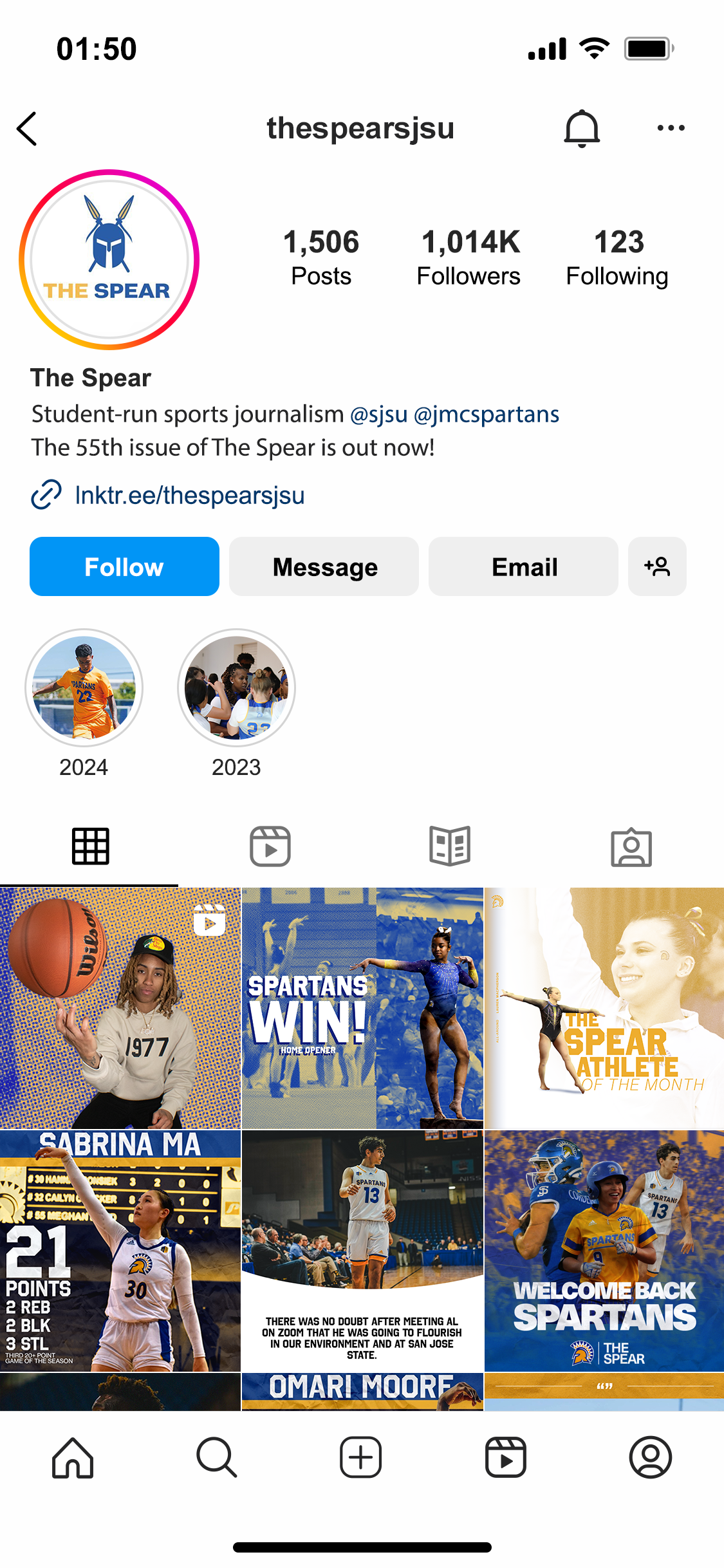This screenshot has height=1568, width=724.
Task: Open the Spartans Win home opener post
Action: (x=362, y=1008)
